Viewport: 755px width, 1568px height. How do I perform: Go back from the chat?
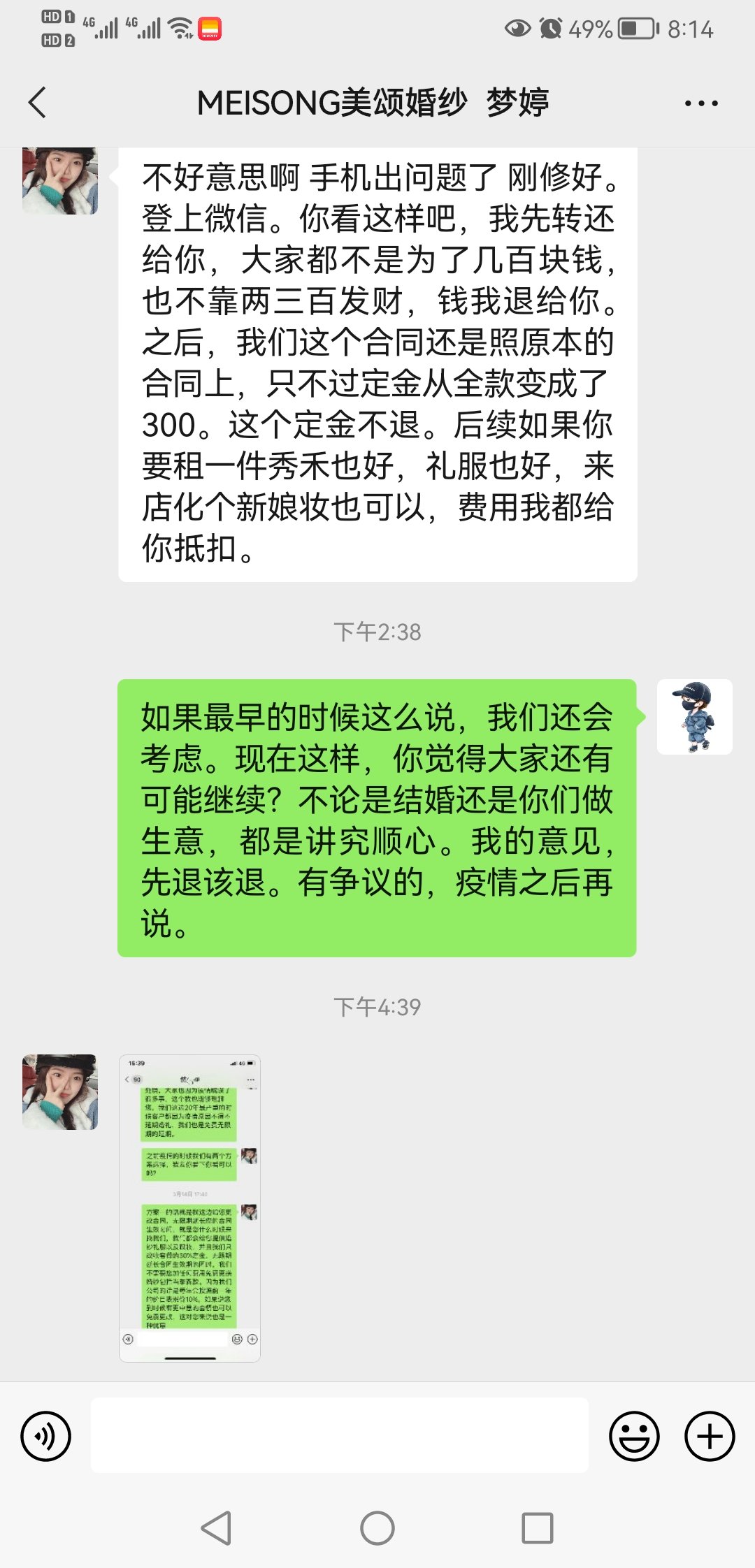tap(38, 103)
